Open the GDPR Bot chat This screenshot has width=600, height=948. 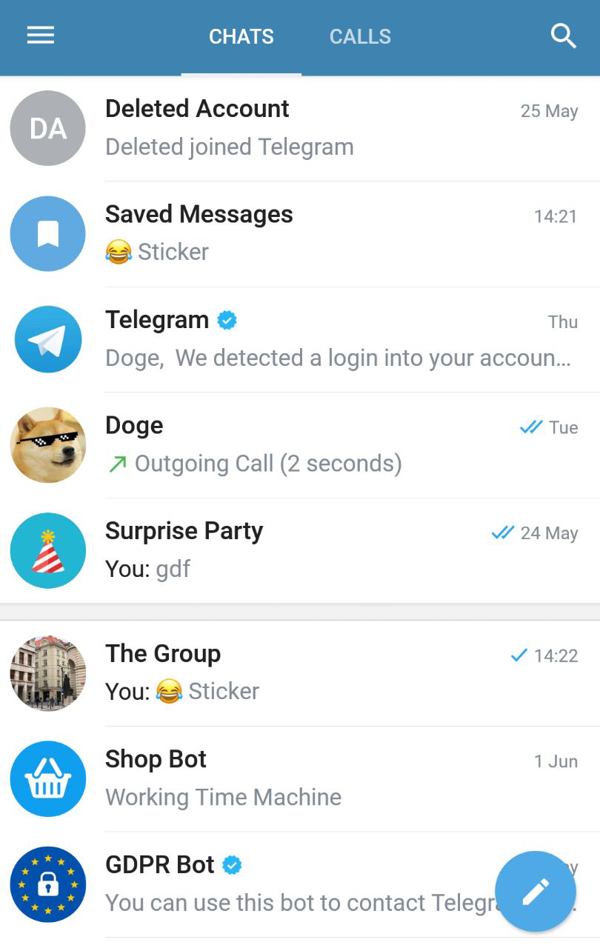(x=280, y=884)
